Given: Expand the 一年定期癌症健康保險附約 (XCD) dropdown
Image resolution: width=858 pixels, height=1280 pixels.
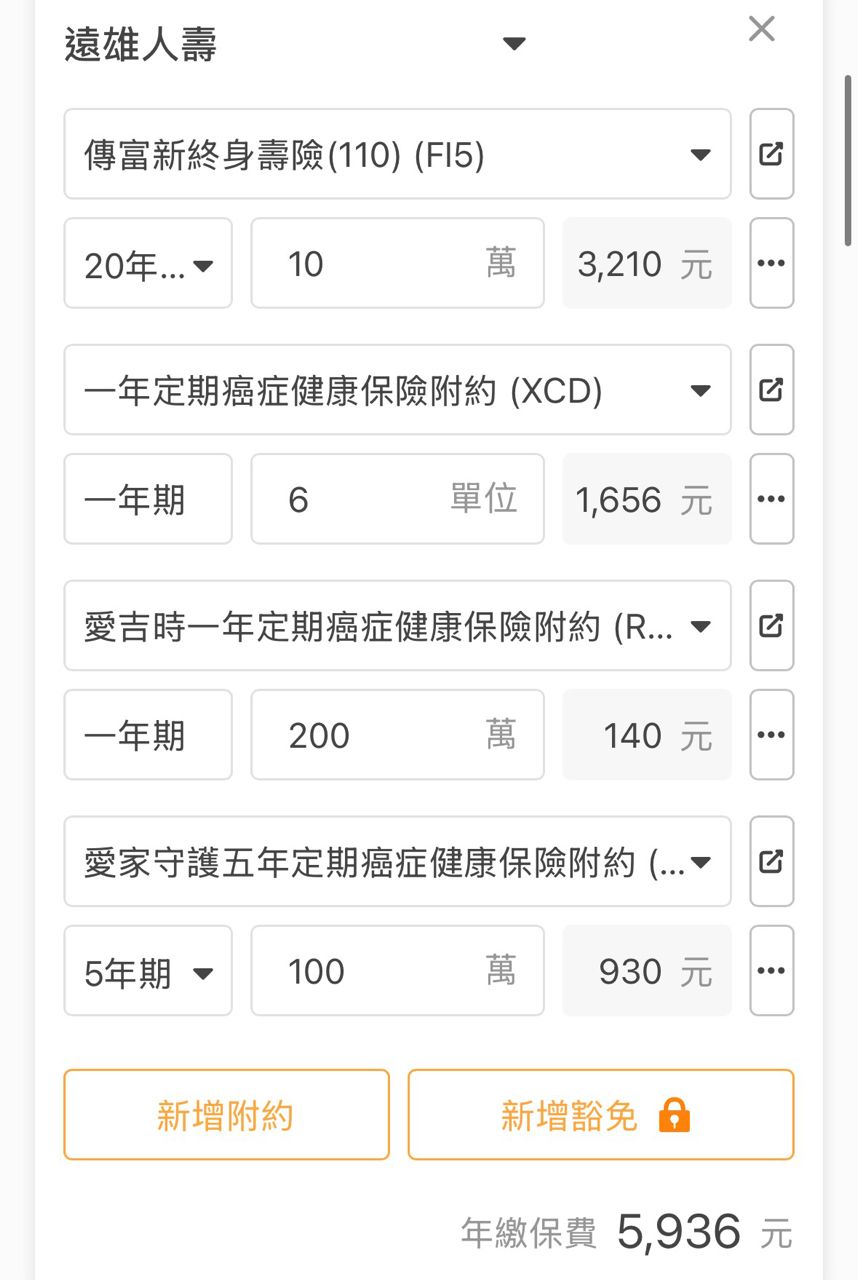Looking at the screenshot, I should click(x=397, y=390).
